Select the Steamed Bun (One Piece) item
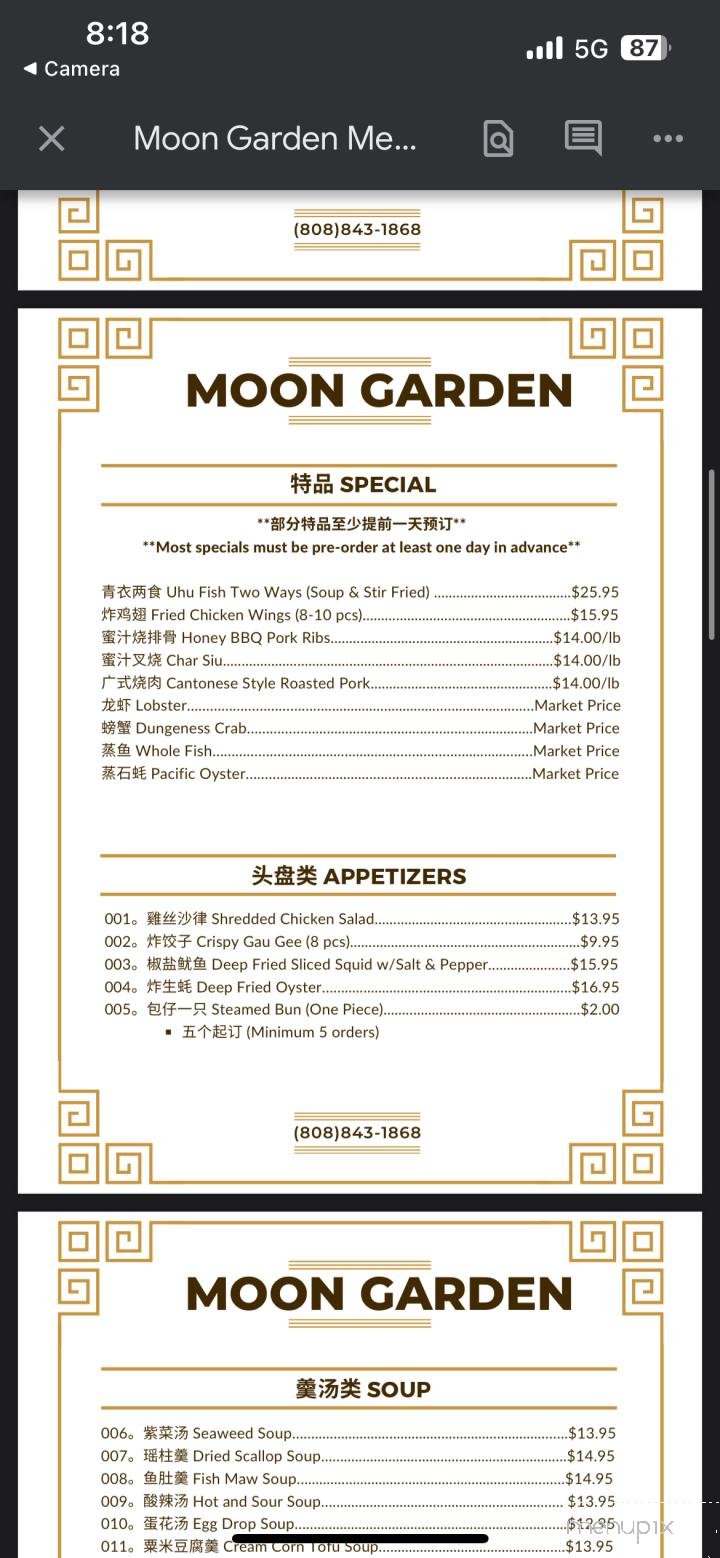The height and width of the screenshot is (1558, 720). 360,1009
